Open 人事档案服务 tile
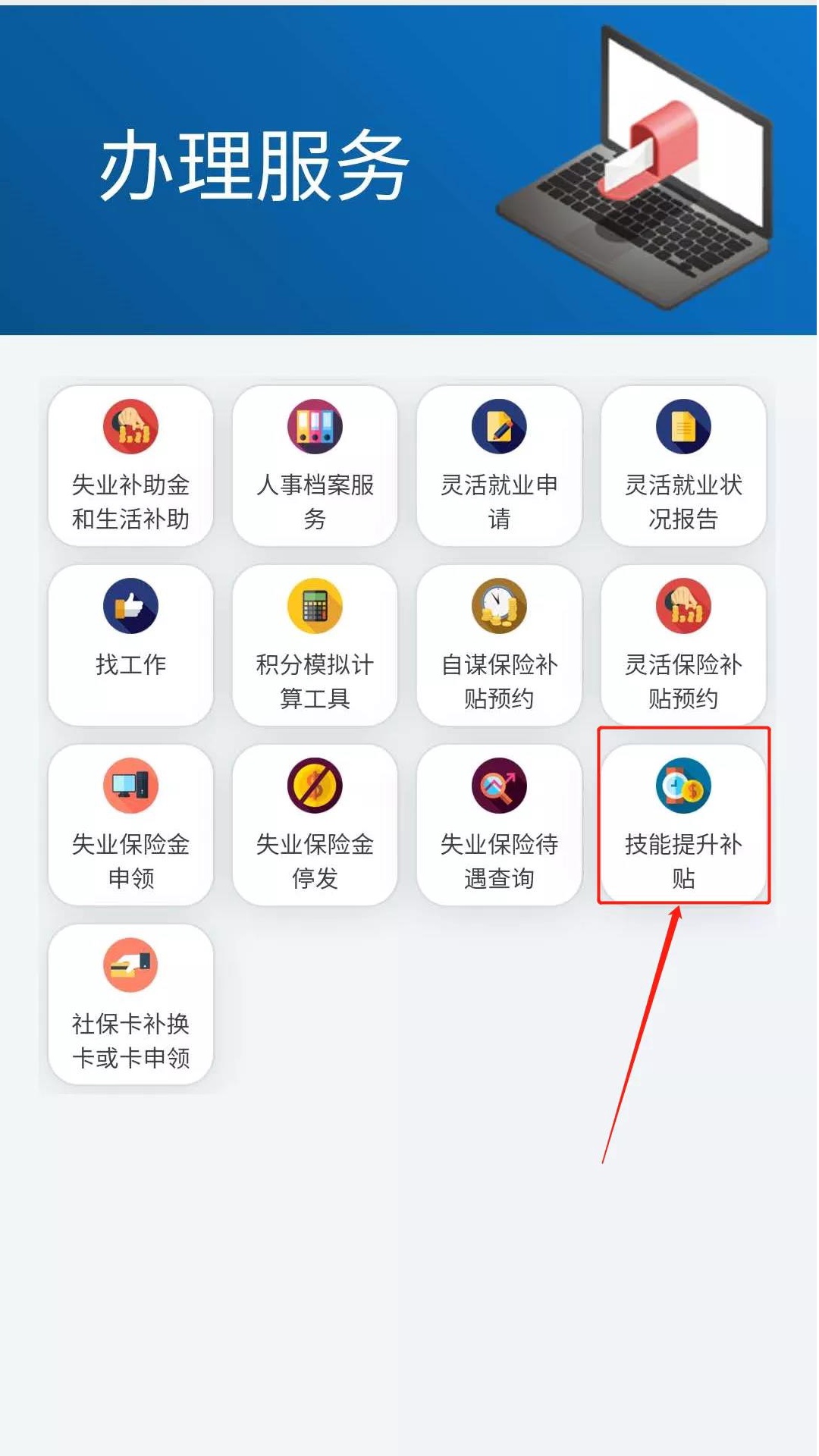The height and width of the screenshot is (1456, 819). pyautogui.click(x=315, y=466)
